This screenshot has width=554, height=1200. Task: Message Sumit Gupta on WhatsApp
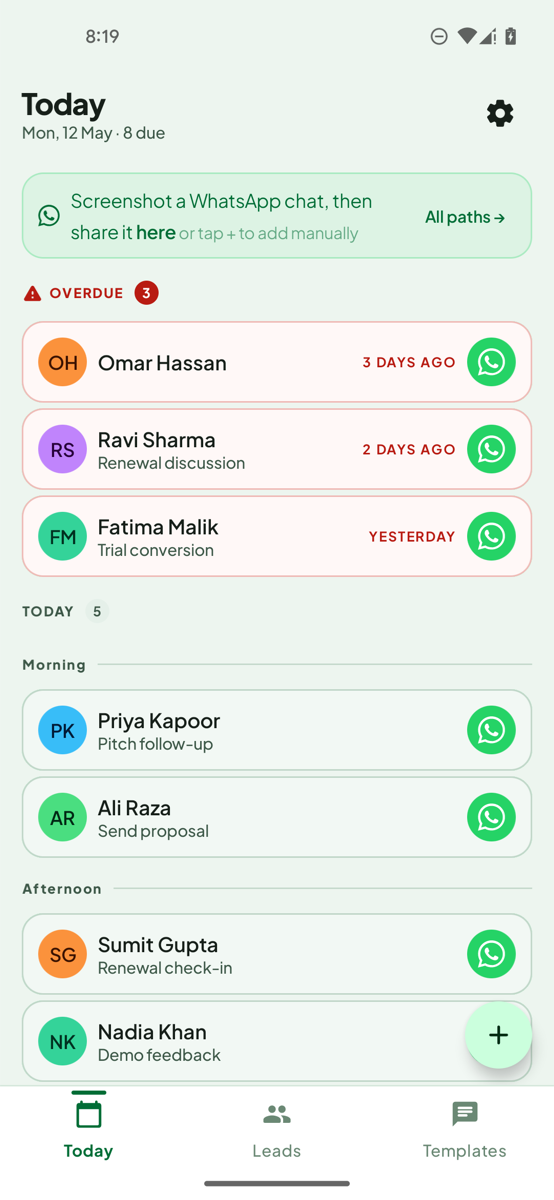click(x=491, y=954)
